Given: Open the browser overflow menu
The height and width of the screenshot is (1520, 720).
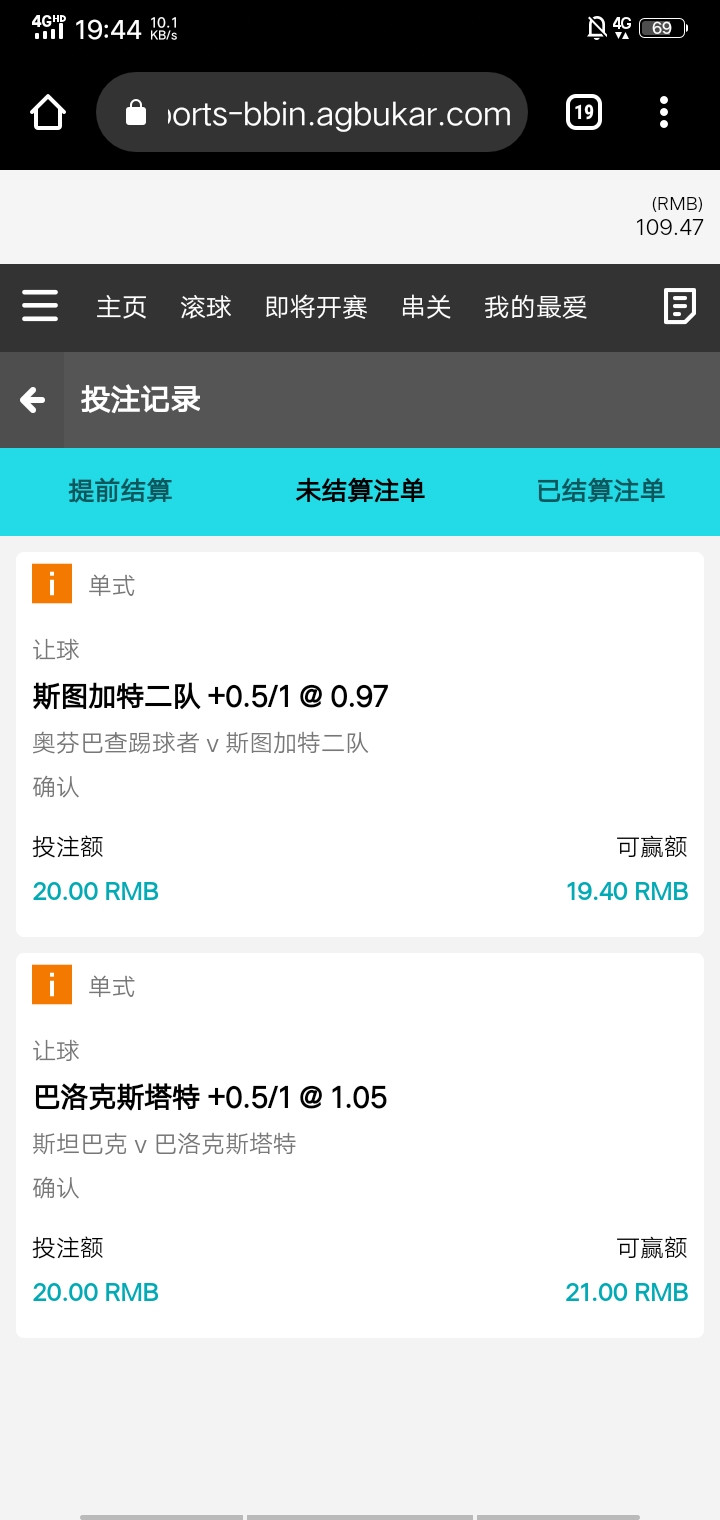Looking at the screenshot, I should pyautogui.click(x=664, y=113).
